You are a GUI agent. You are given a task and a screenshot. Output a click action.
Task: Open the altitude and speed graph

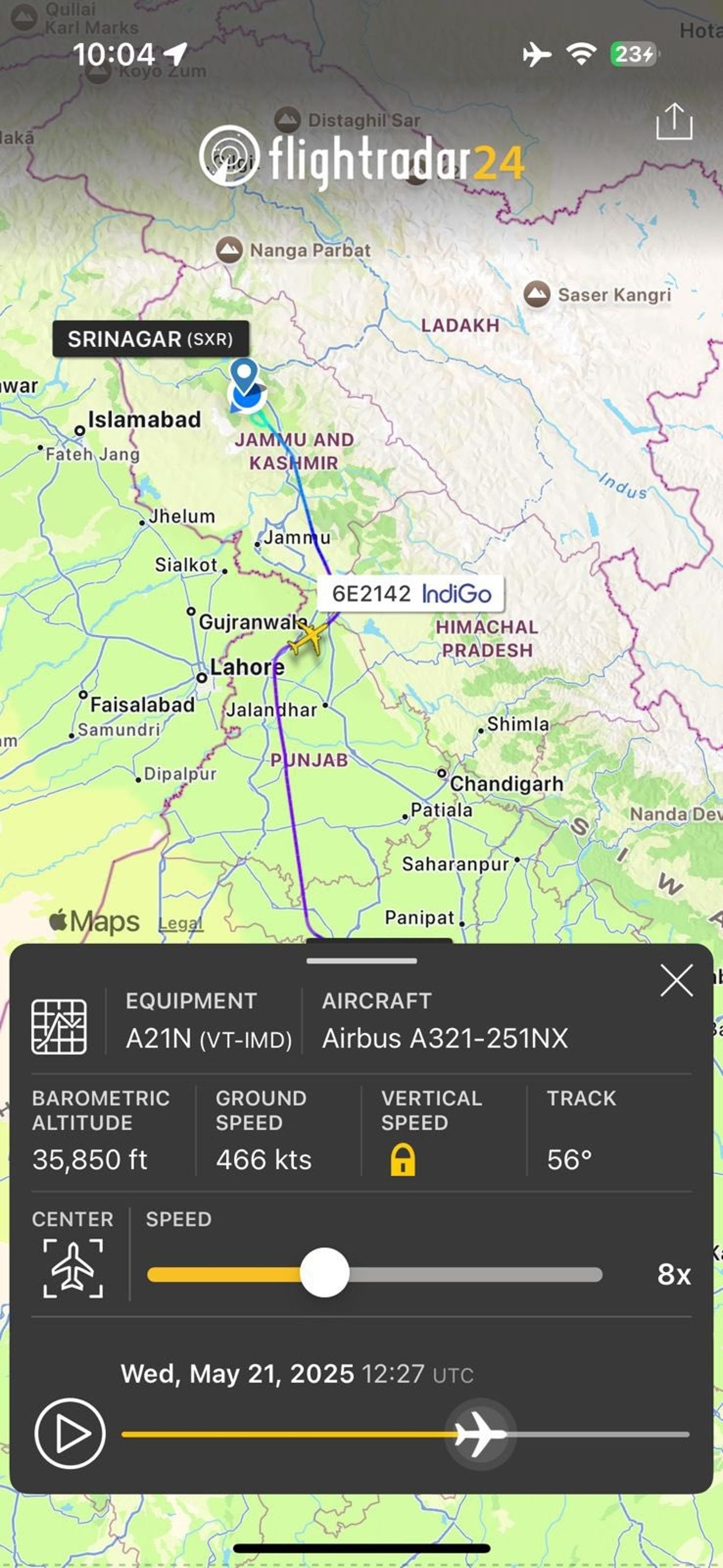tap(59, 1026)
